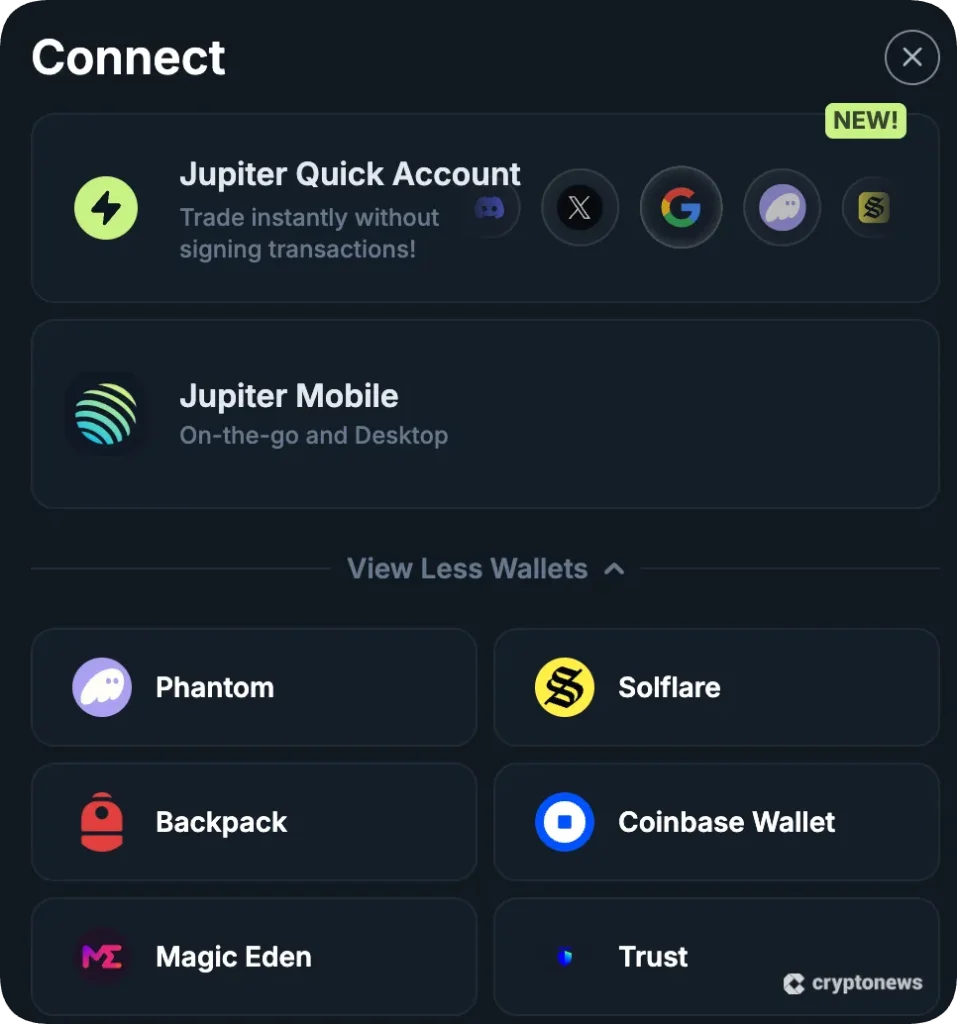Sign in with the Discord icon
This screenshot has height=1024, width=957.
(x=488, y=207)
